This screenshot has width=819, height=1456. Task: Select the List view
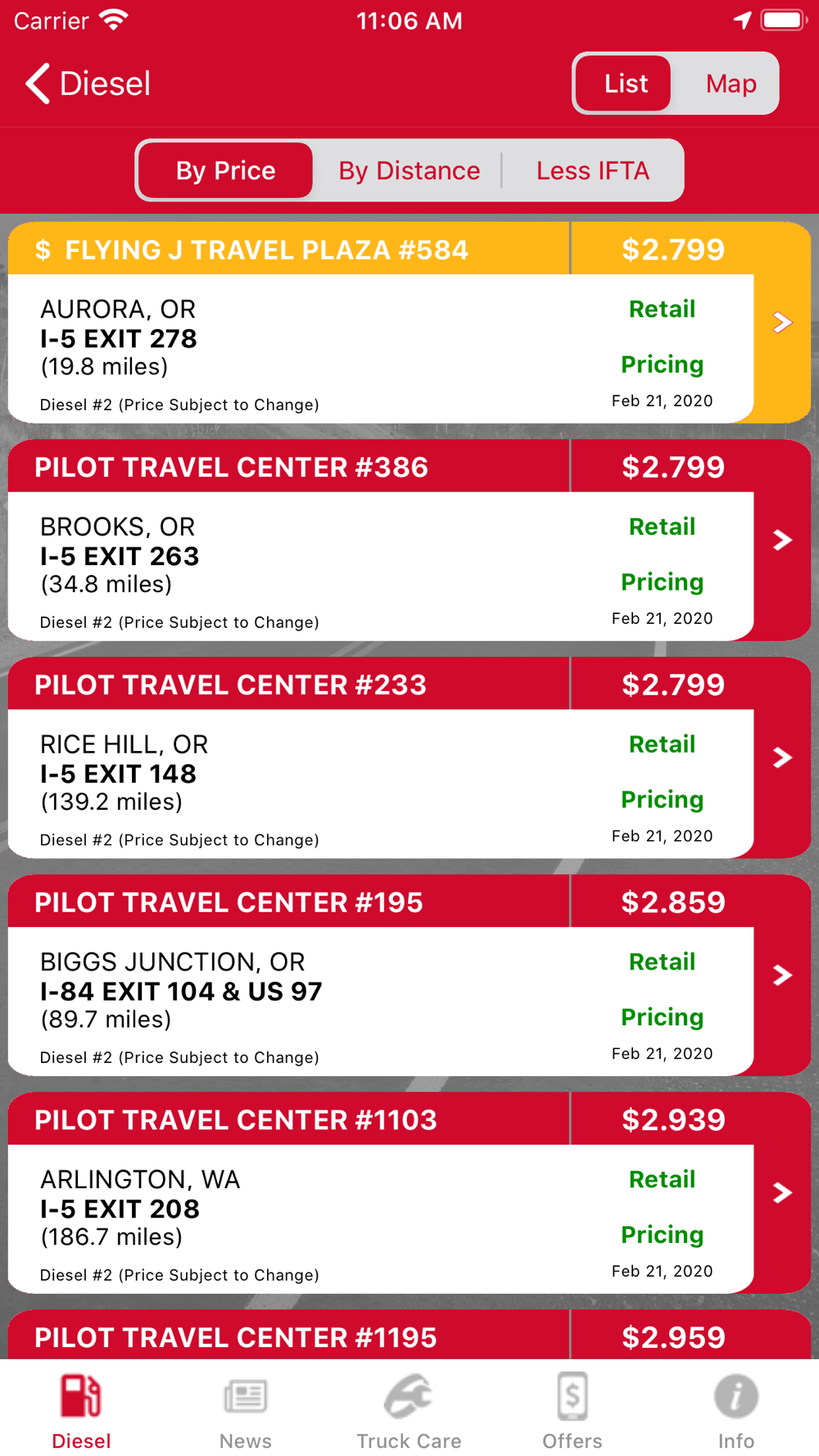coord(626,84)
